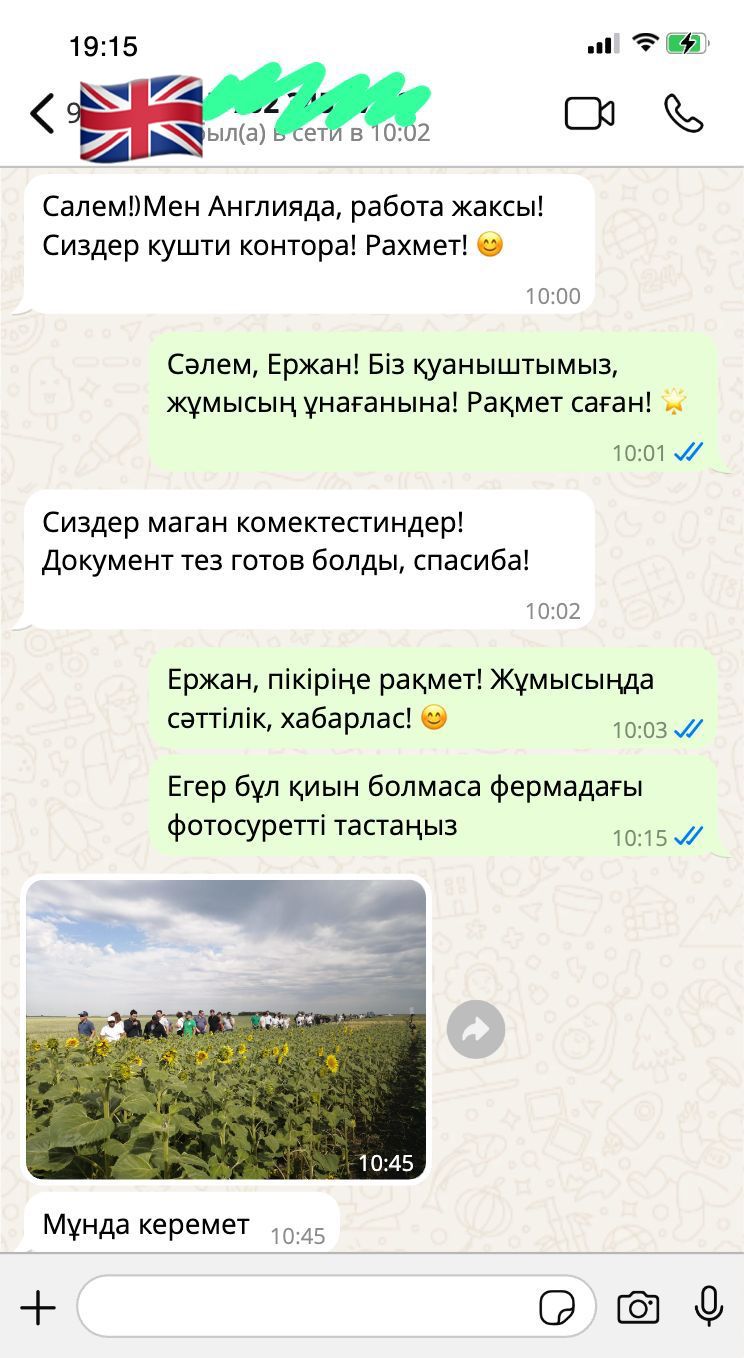Open the camera to take a photo

(x=638, y=1307)
